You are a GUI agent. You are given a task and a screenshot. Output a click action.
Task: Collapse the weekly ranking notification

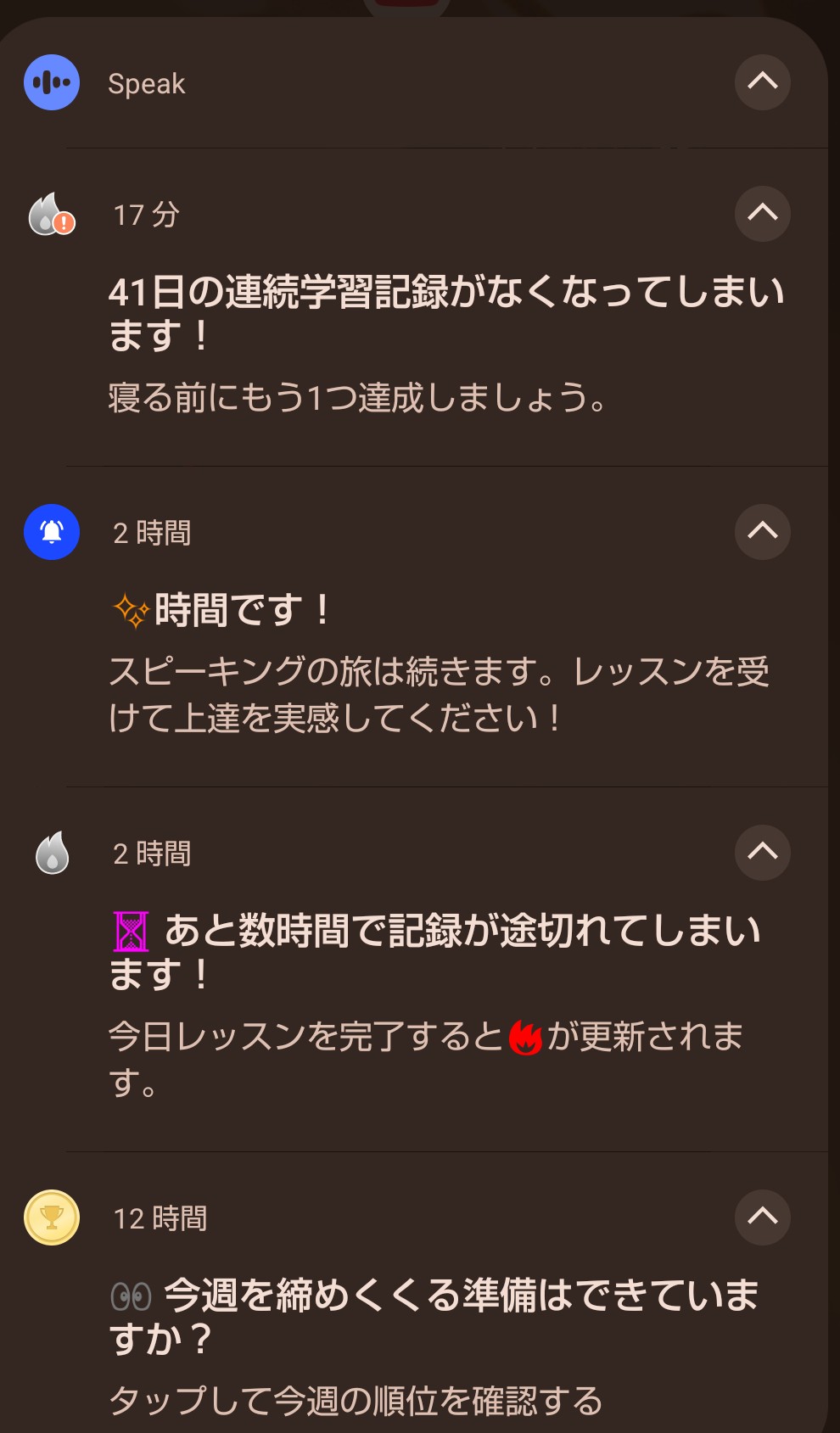(x=761, y=1217)
